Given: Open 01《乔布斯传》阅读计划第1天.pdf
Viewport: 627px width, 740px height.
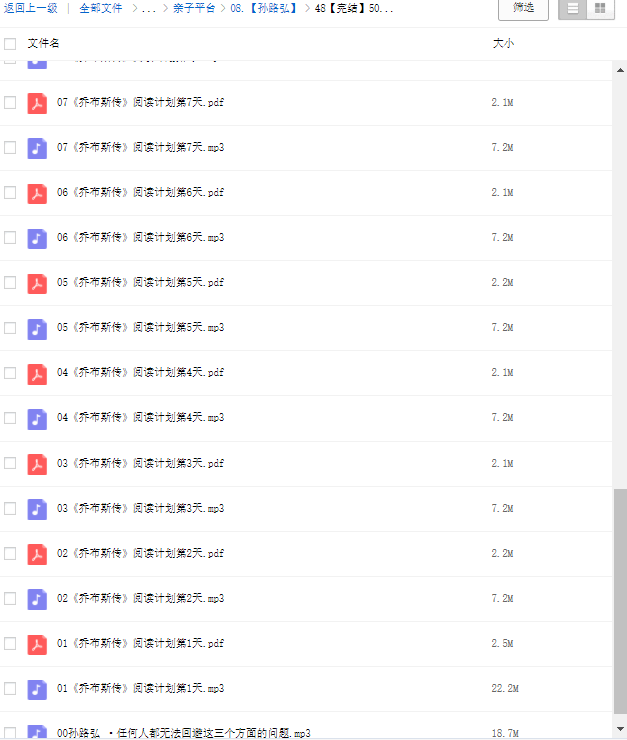Looking at the screenshot, I should tap(140, 643).
